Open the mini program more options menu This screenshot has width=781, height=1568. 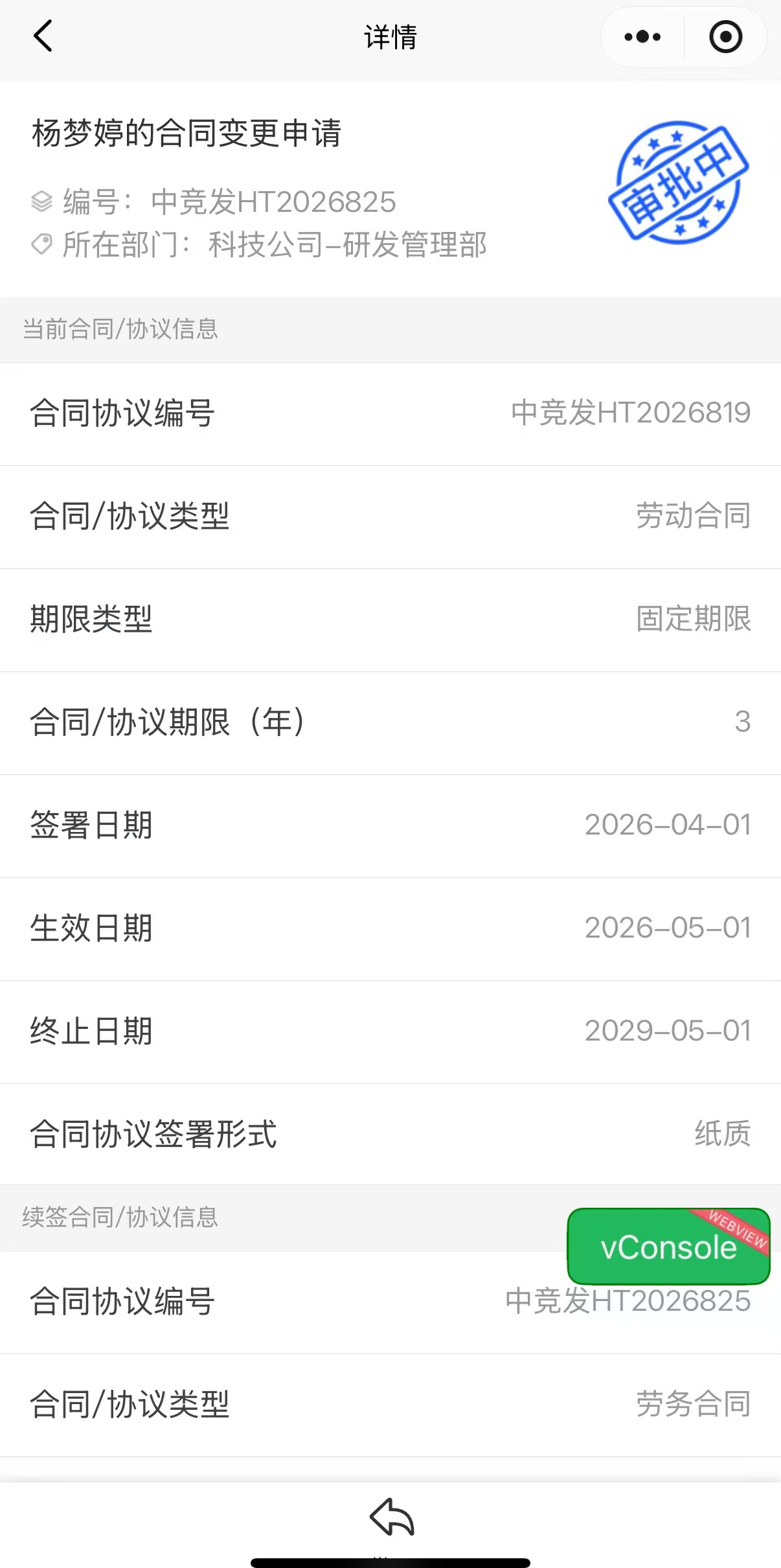tap(642, 37)
